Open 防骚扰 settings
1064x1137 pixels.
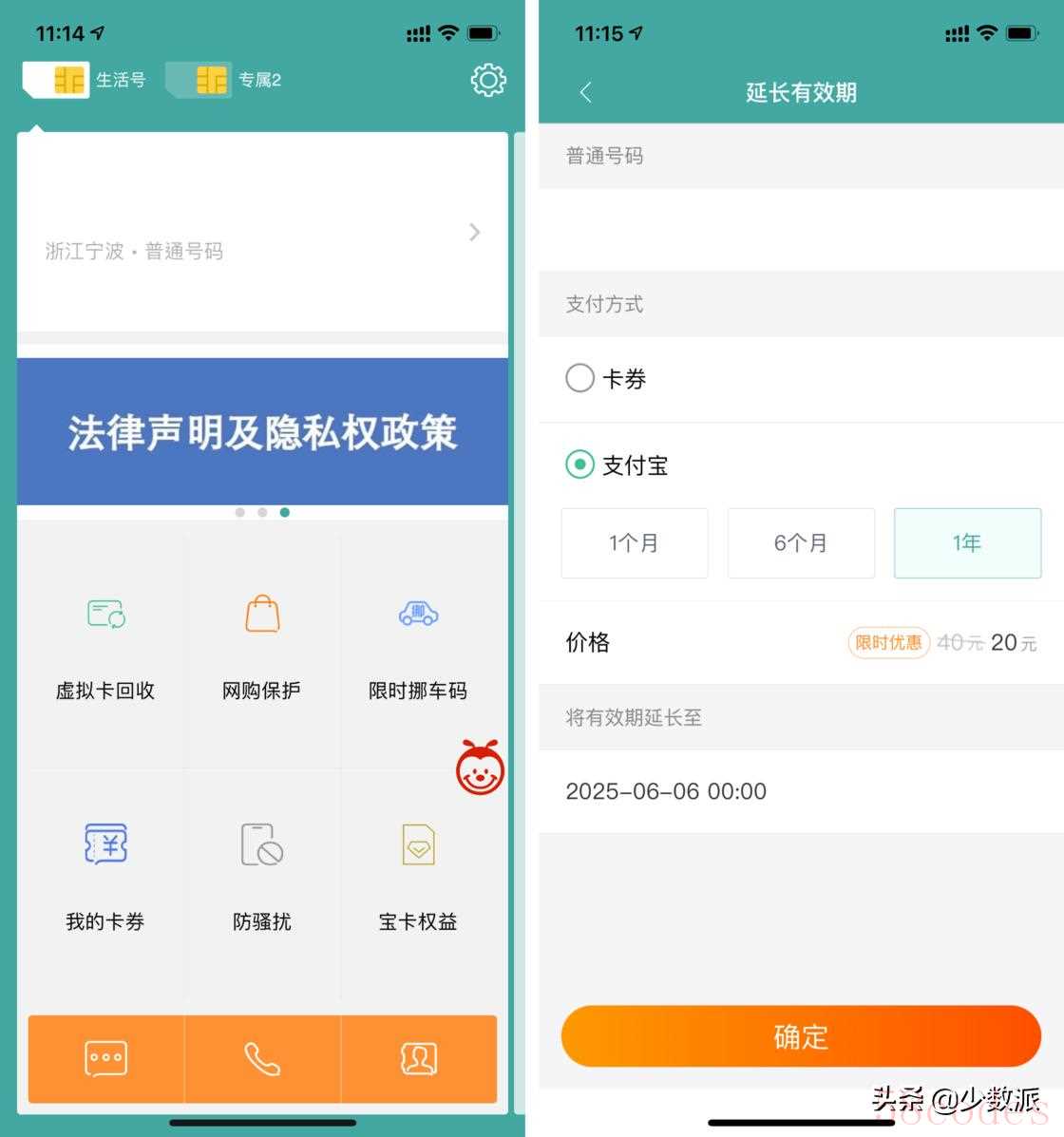pyautogui.click(x=262, y=881)
